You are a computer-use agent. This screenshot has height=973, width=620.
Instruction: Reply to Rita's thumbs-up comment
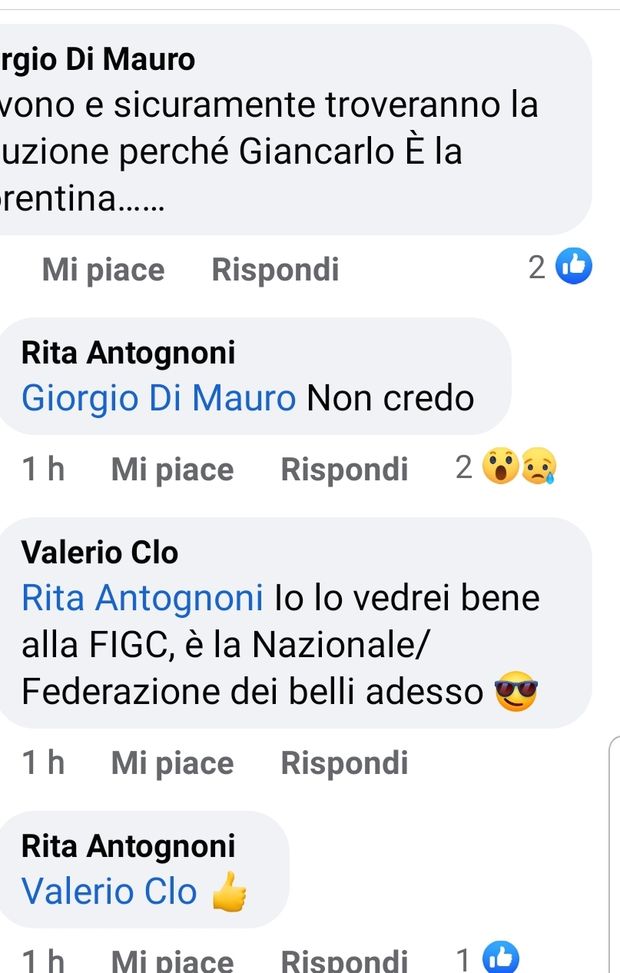point(344,960)
